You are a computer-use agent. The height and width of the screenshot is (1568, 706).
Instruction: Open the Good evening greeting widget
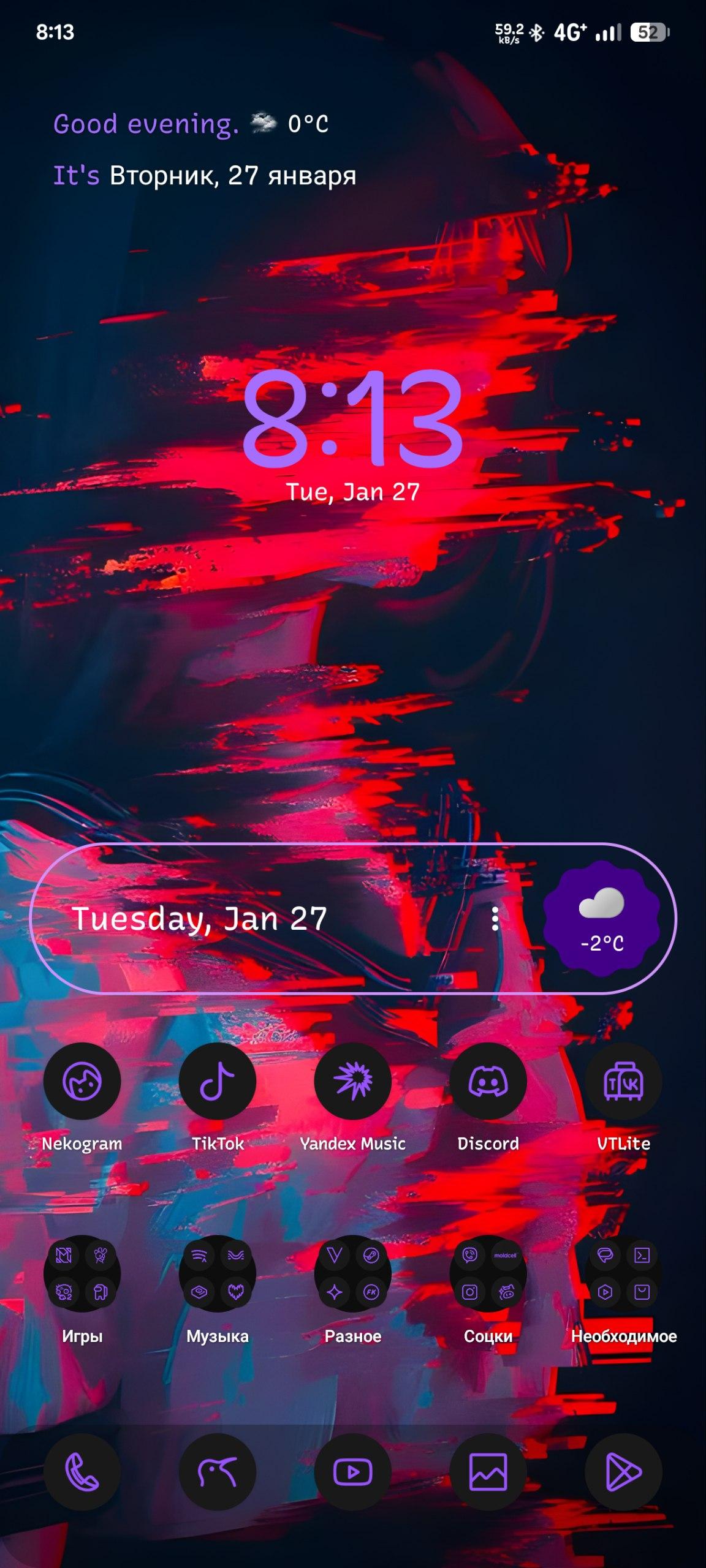(x=146, y=124)
